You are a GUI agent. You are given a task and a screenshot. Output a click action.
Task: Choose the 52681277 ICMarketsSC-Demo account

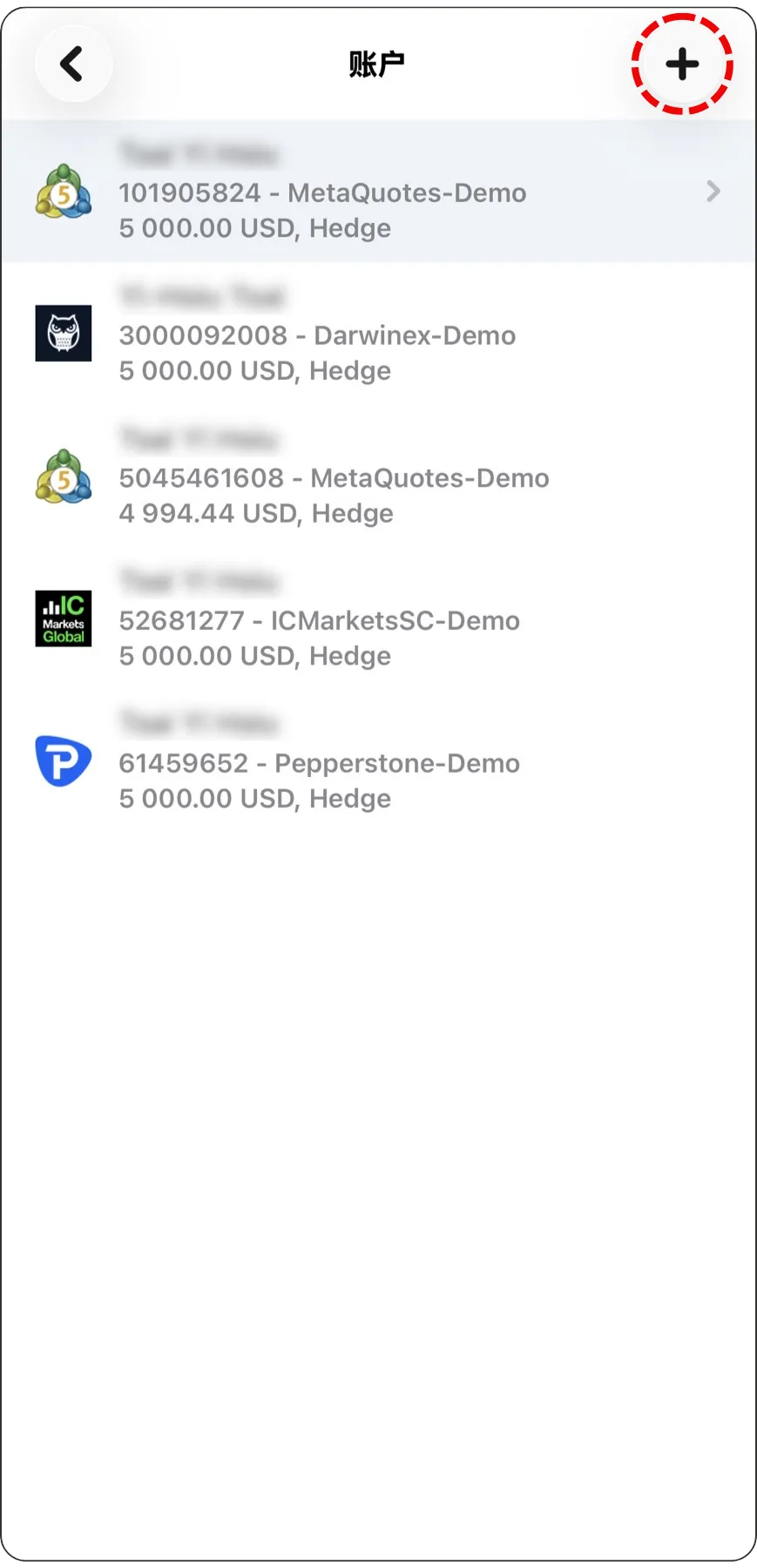378,620
